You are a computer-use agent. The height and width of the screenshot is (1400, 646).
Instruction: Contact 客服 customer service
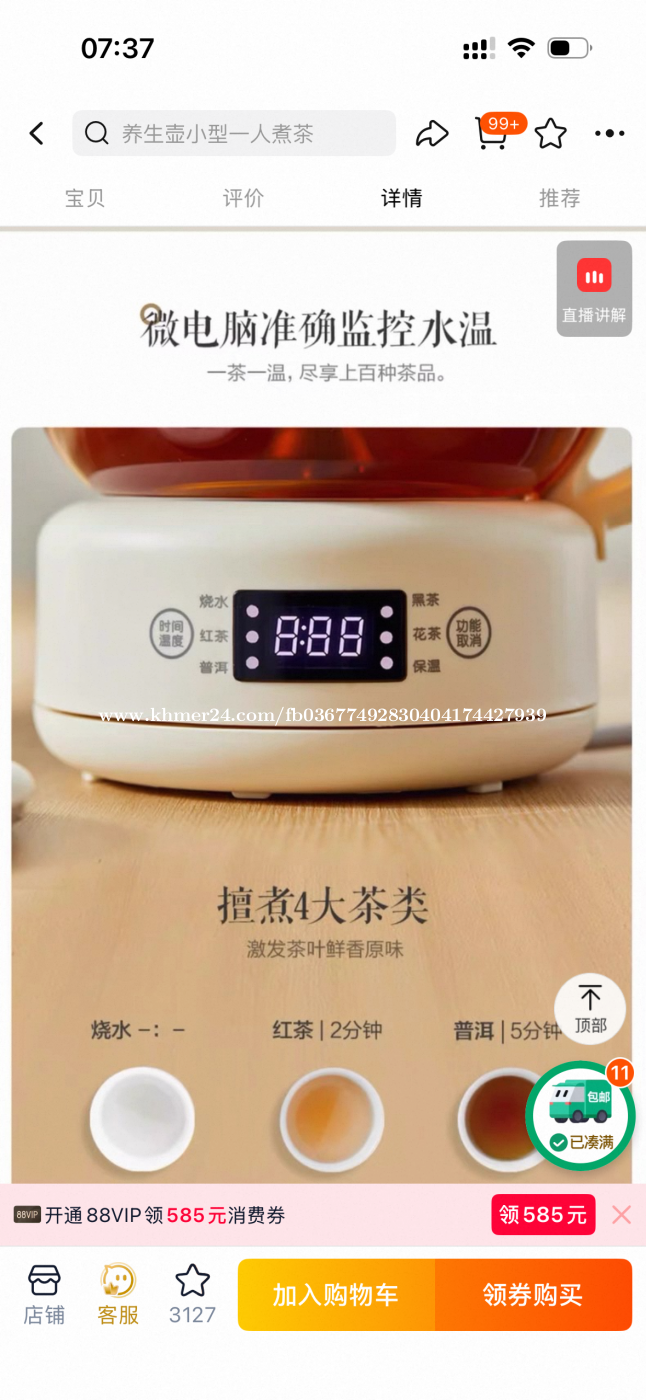(118, 1294)
